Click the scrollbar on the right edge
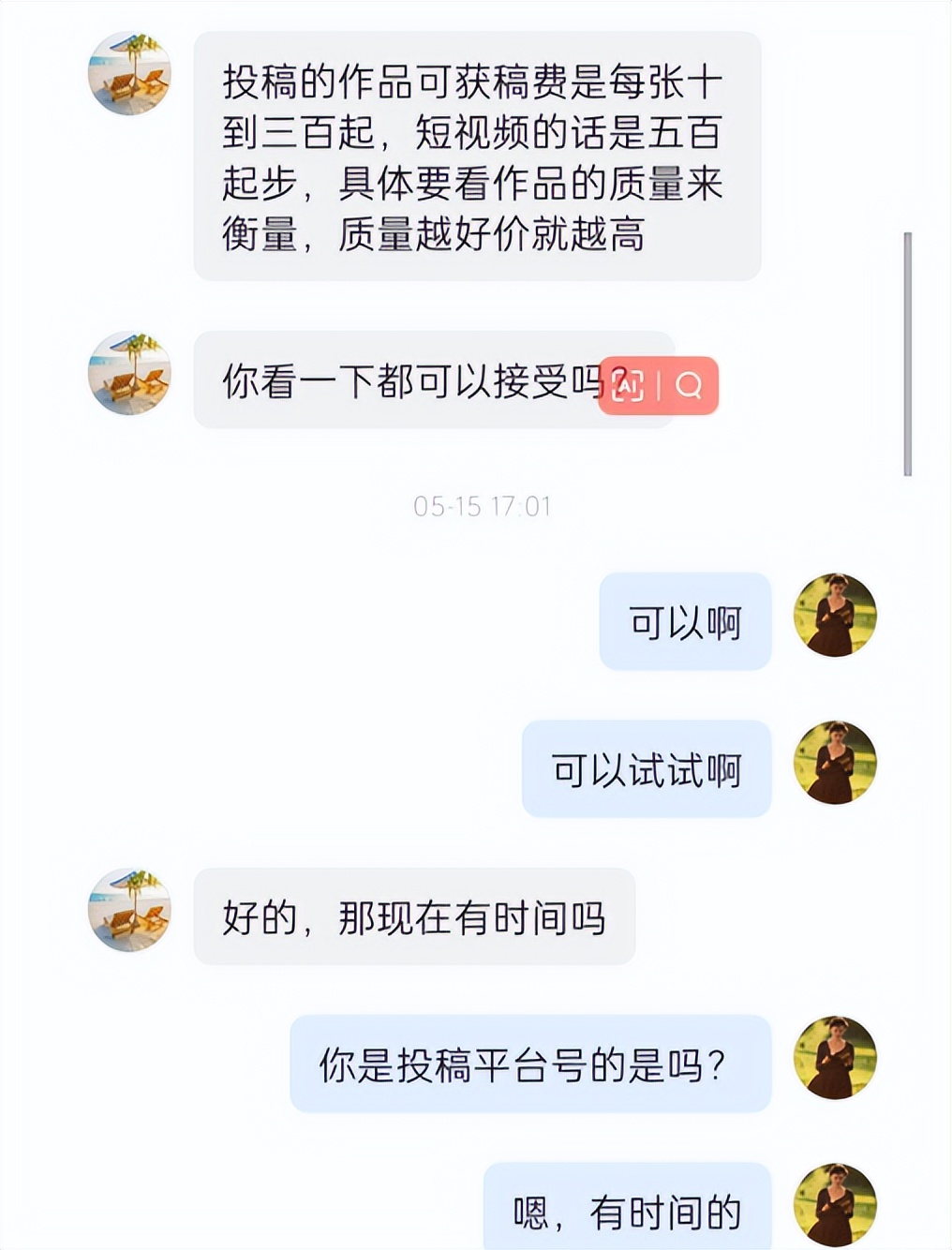 click(x=905, y=347)
